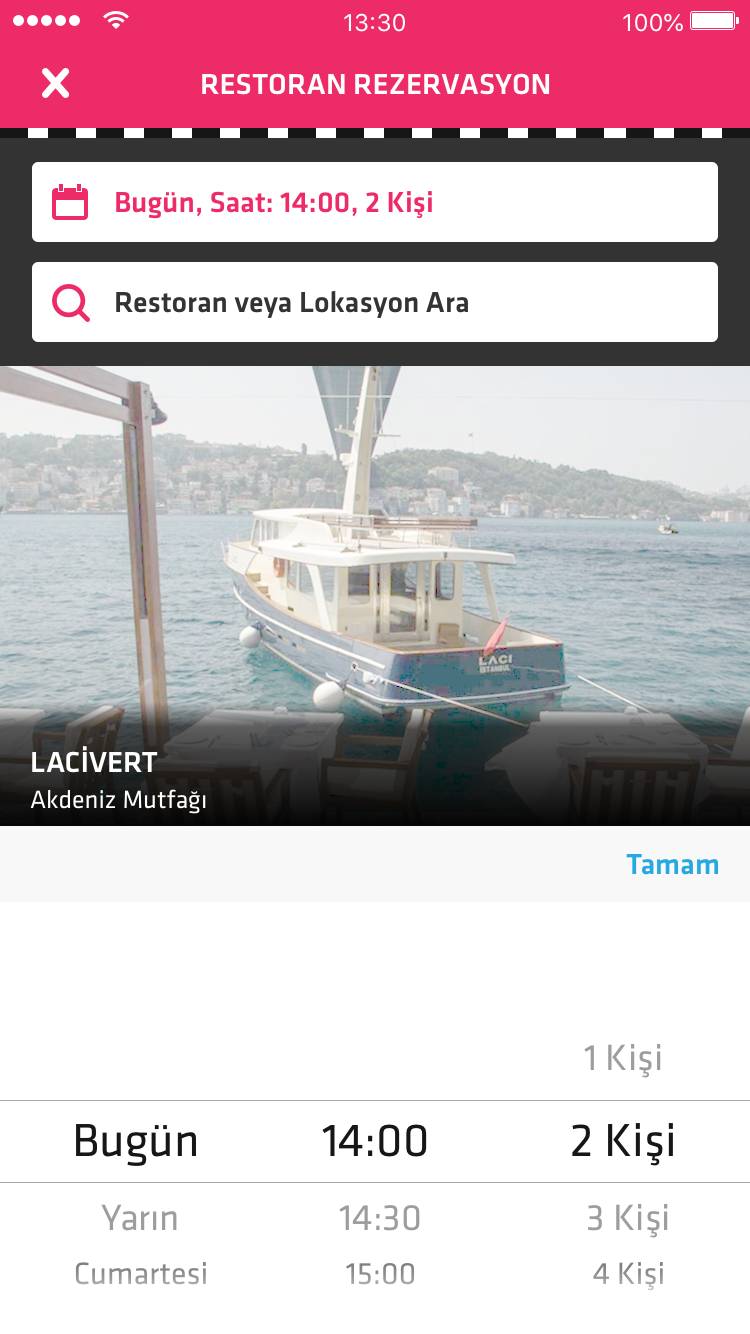Viewport: 750px width, 1334px height.
Task: Confirm the picker with Tamam
Action: [x=672, y=864]
